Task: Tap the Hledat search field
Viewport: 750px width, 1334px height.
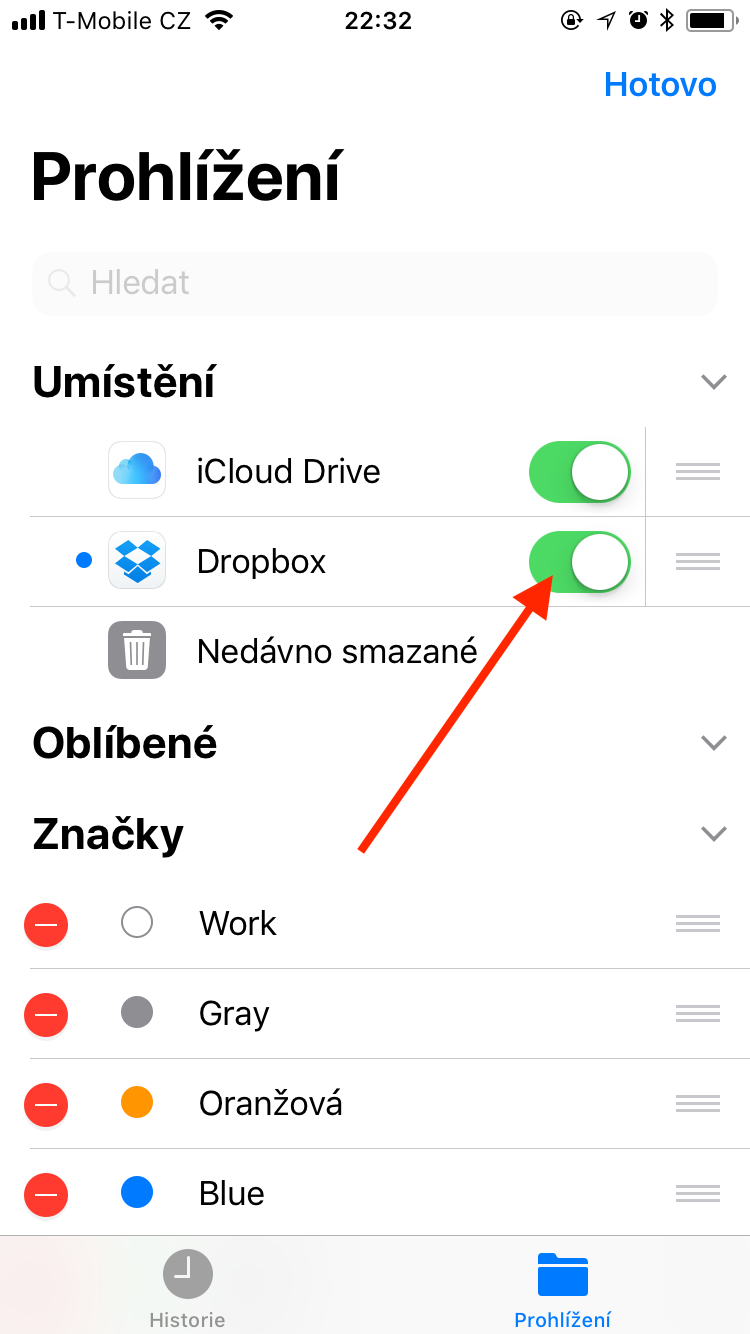Action: [375, 283]
